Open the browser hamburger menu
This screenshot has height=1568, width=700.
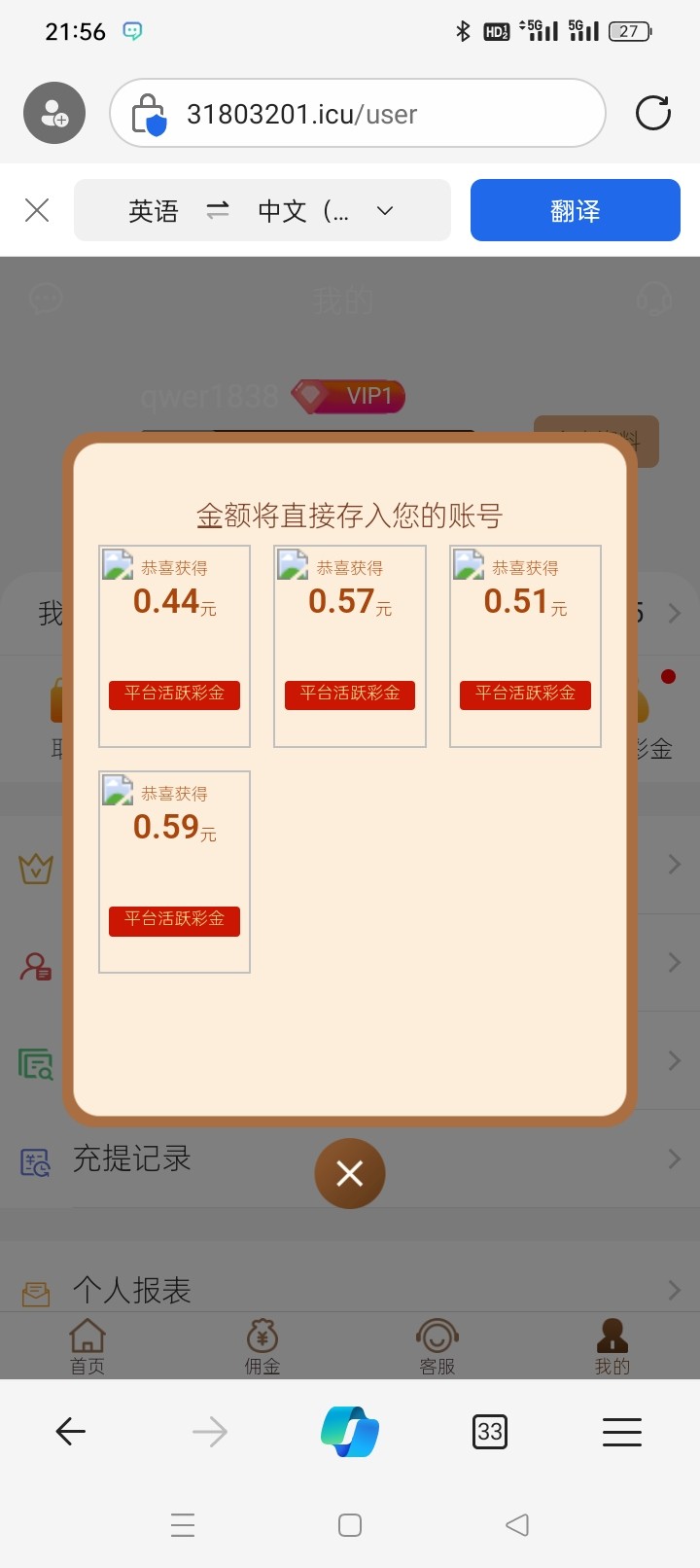(622, 1431)
